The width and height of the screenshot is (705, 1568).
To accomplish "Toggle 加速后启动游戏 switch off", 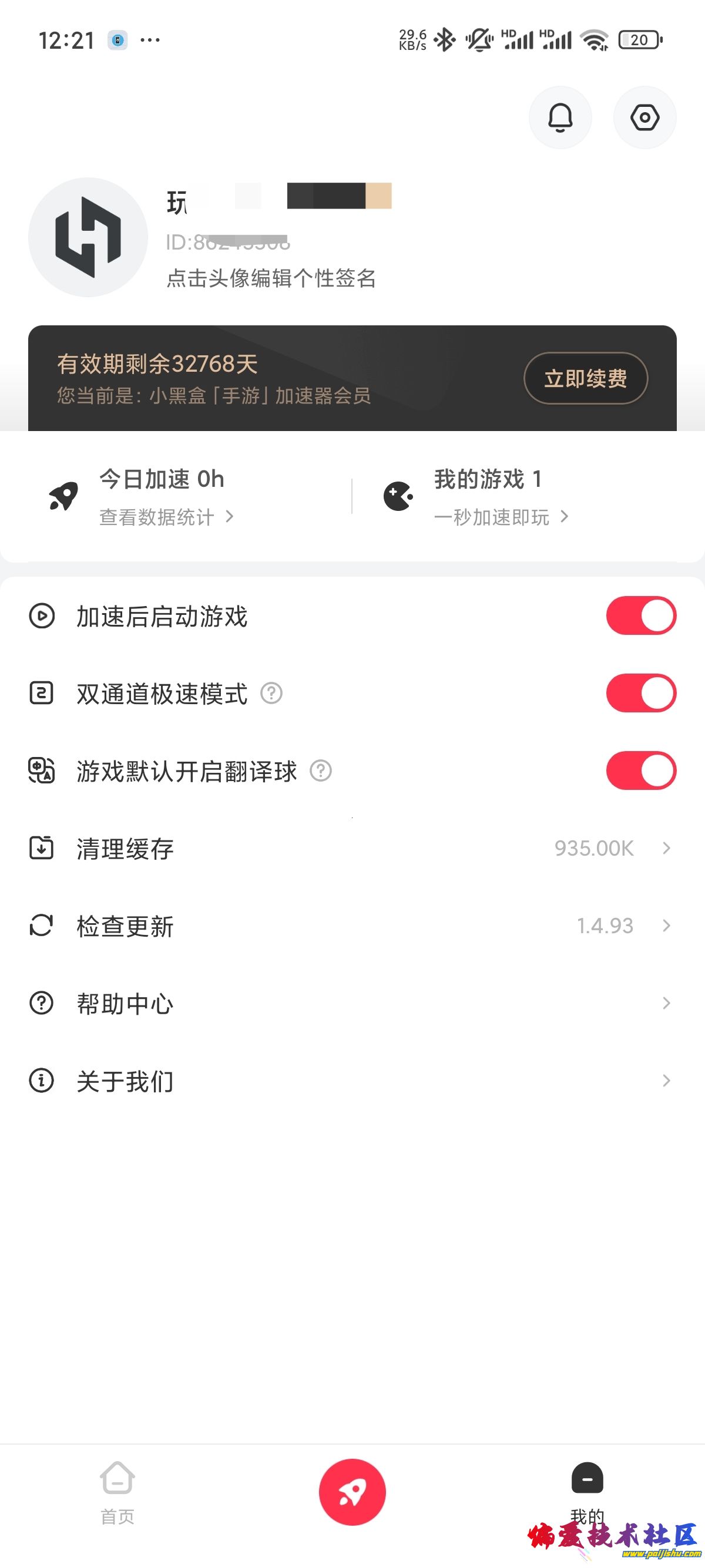I will point(640,615).
